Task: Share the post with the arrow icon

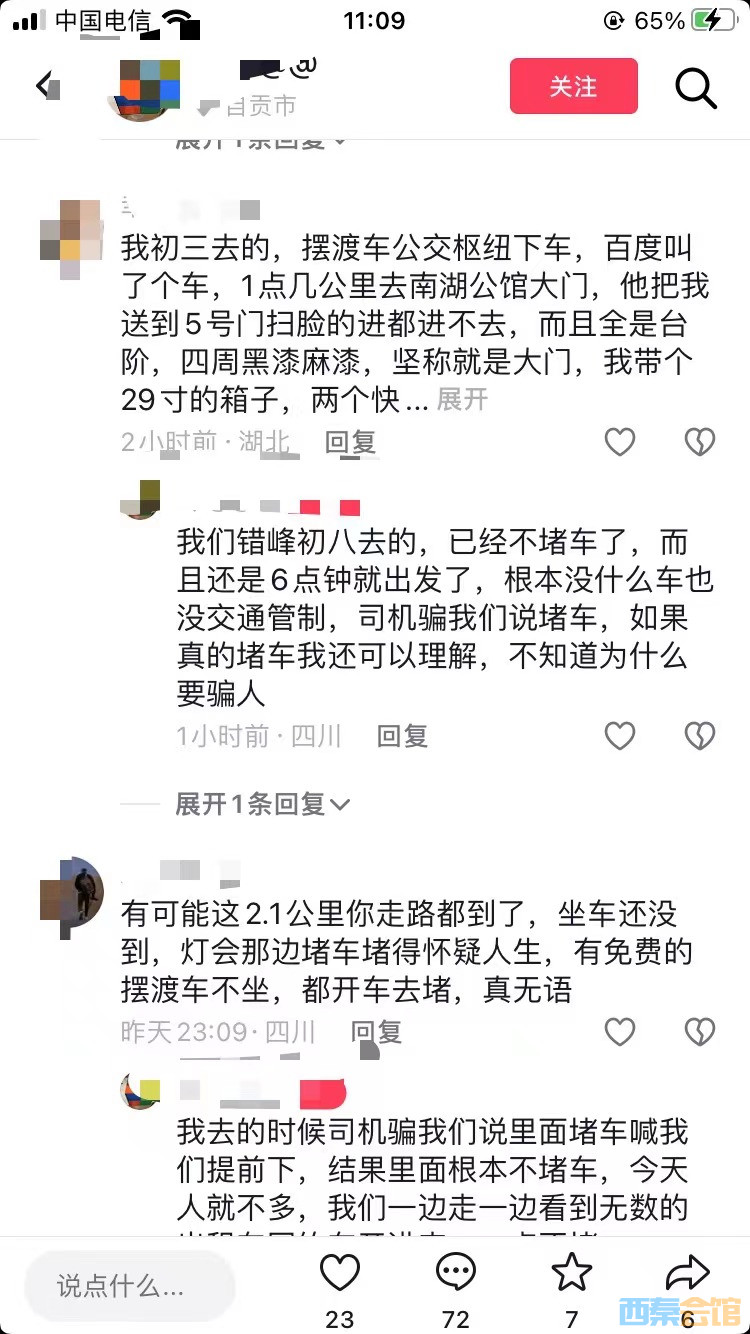Action: [687, 1274]
